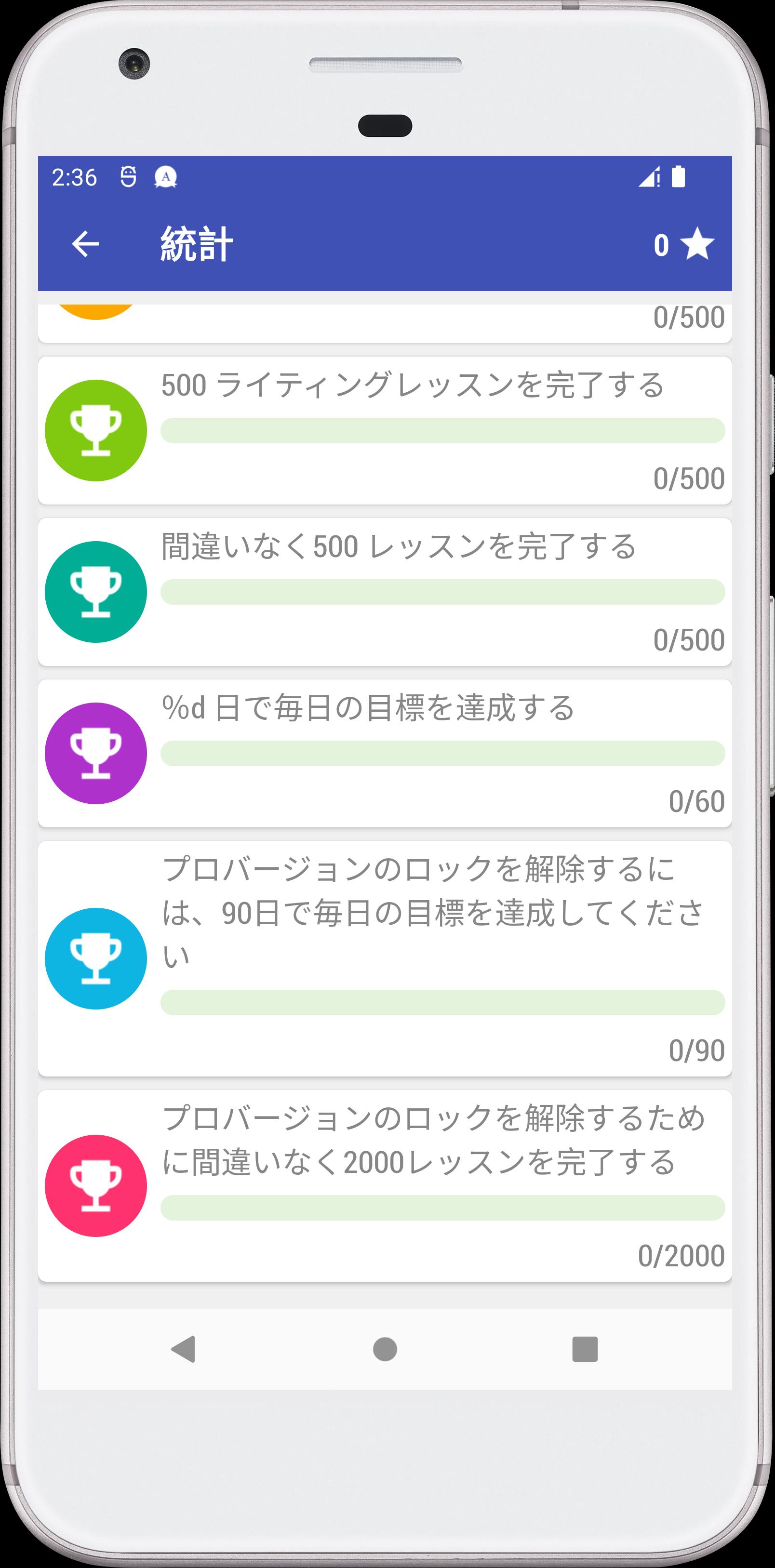Image resolution: width=775 pixels, height=1568 pixels.
Task: Go back using the app bar arrow
Action: [85, 245]
